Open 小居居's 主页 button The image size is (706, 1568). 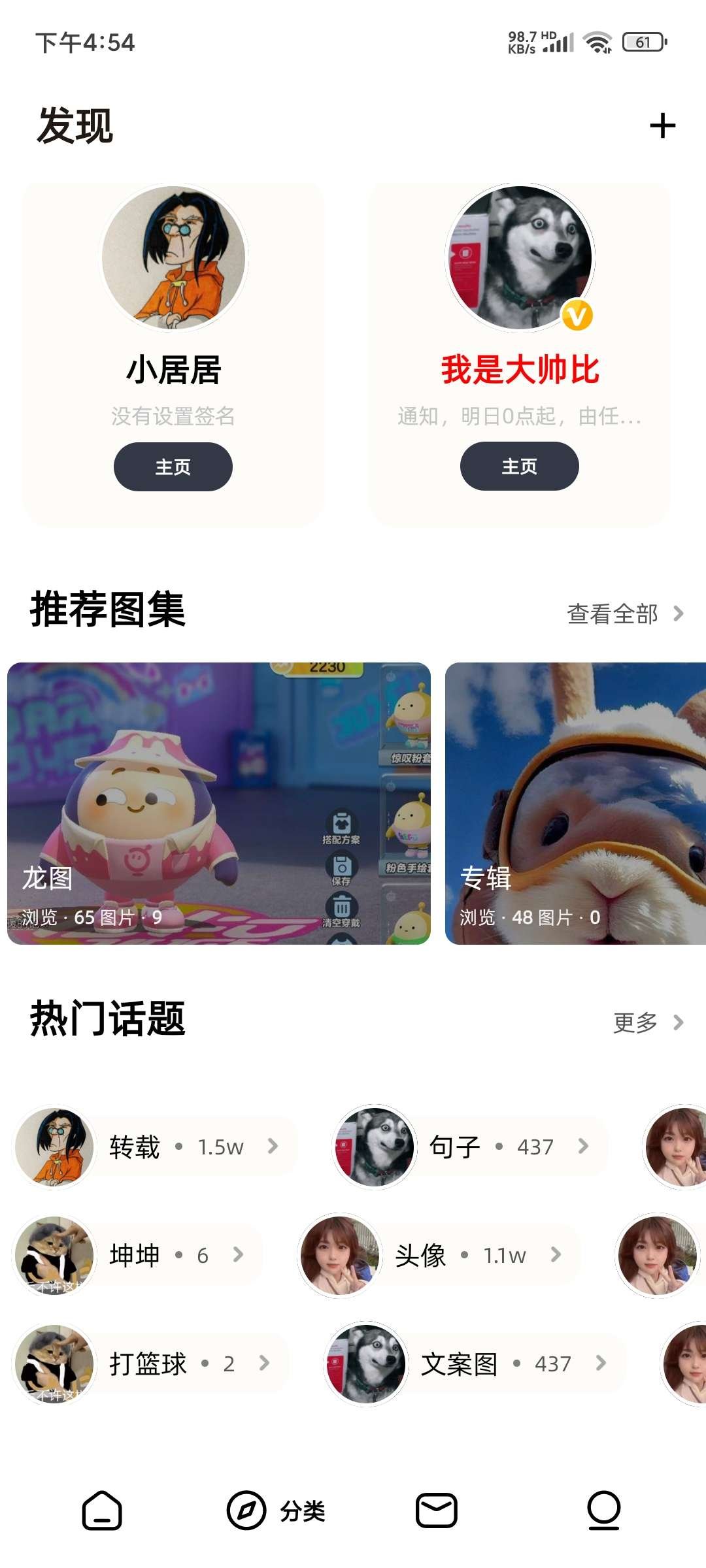click(173, 466)
